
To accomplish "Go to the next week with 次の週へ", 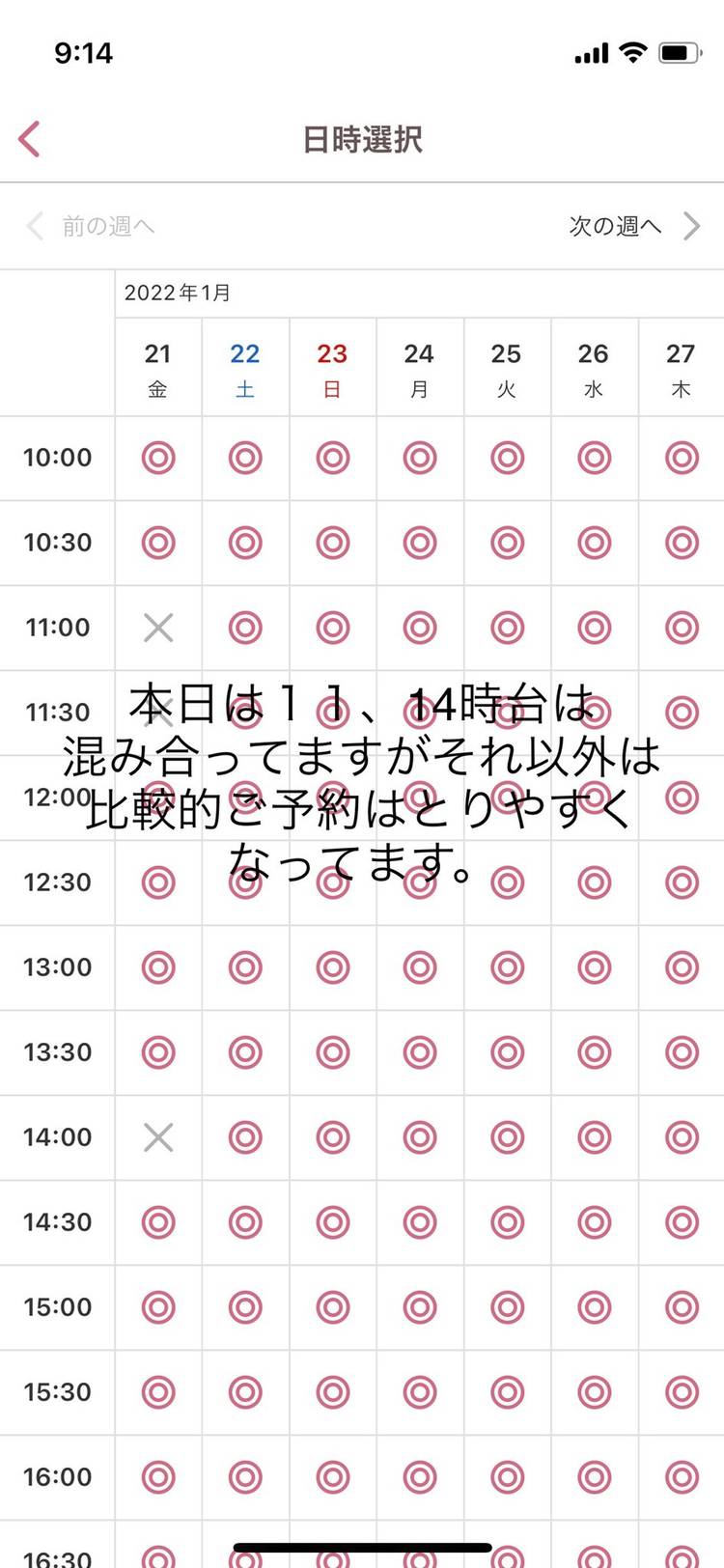I will (x=632, y=226).
